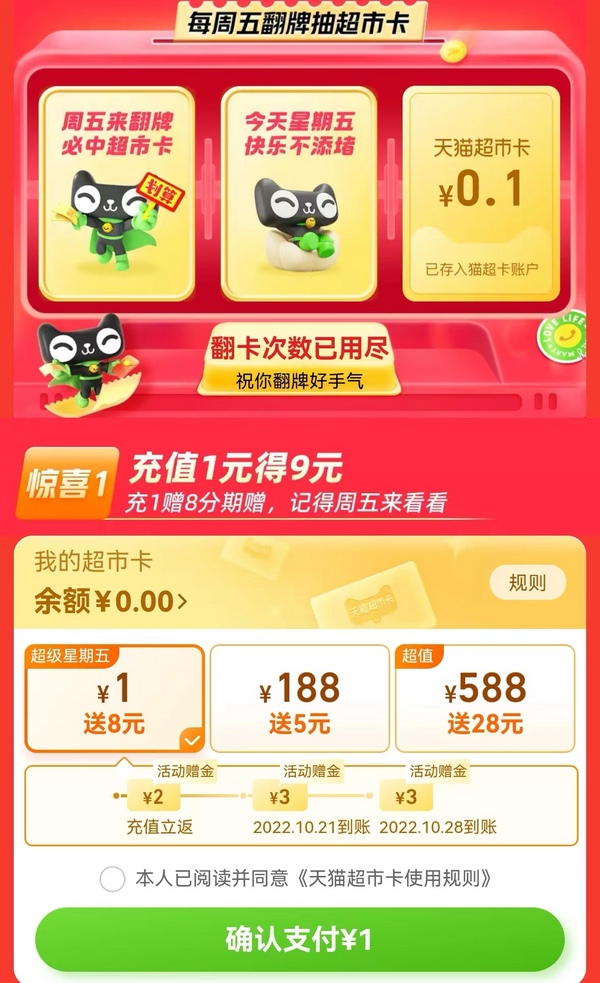Tap the green Love Life phone badge
The width and height of the screenshot is (600, 983).
tap(563, 337)
